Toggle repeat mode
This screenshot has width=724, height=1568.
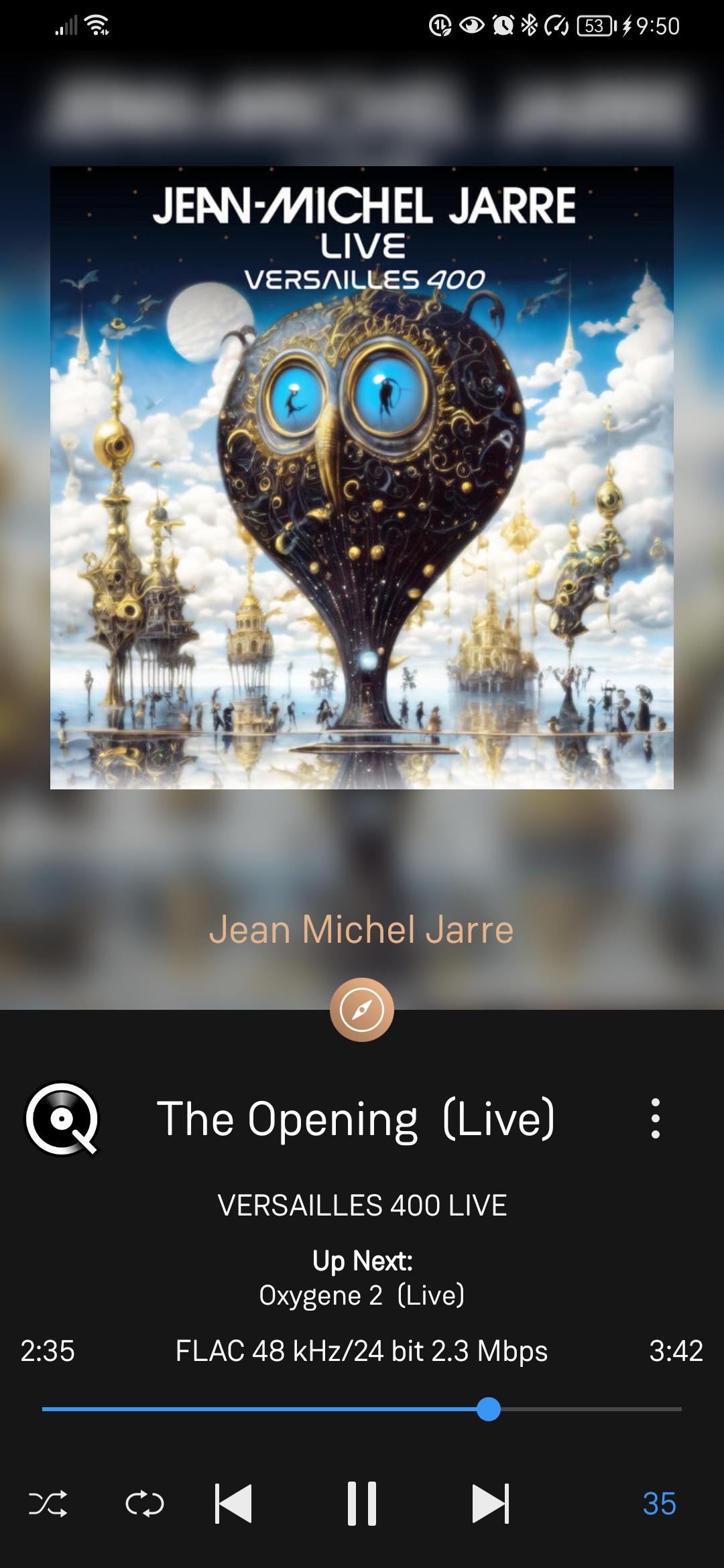point(145,1504)
